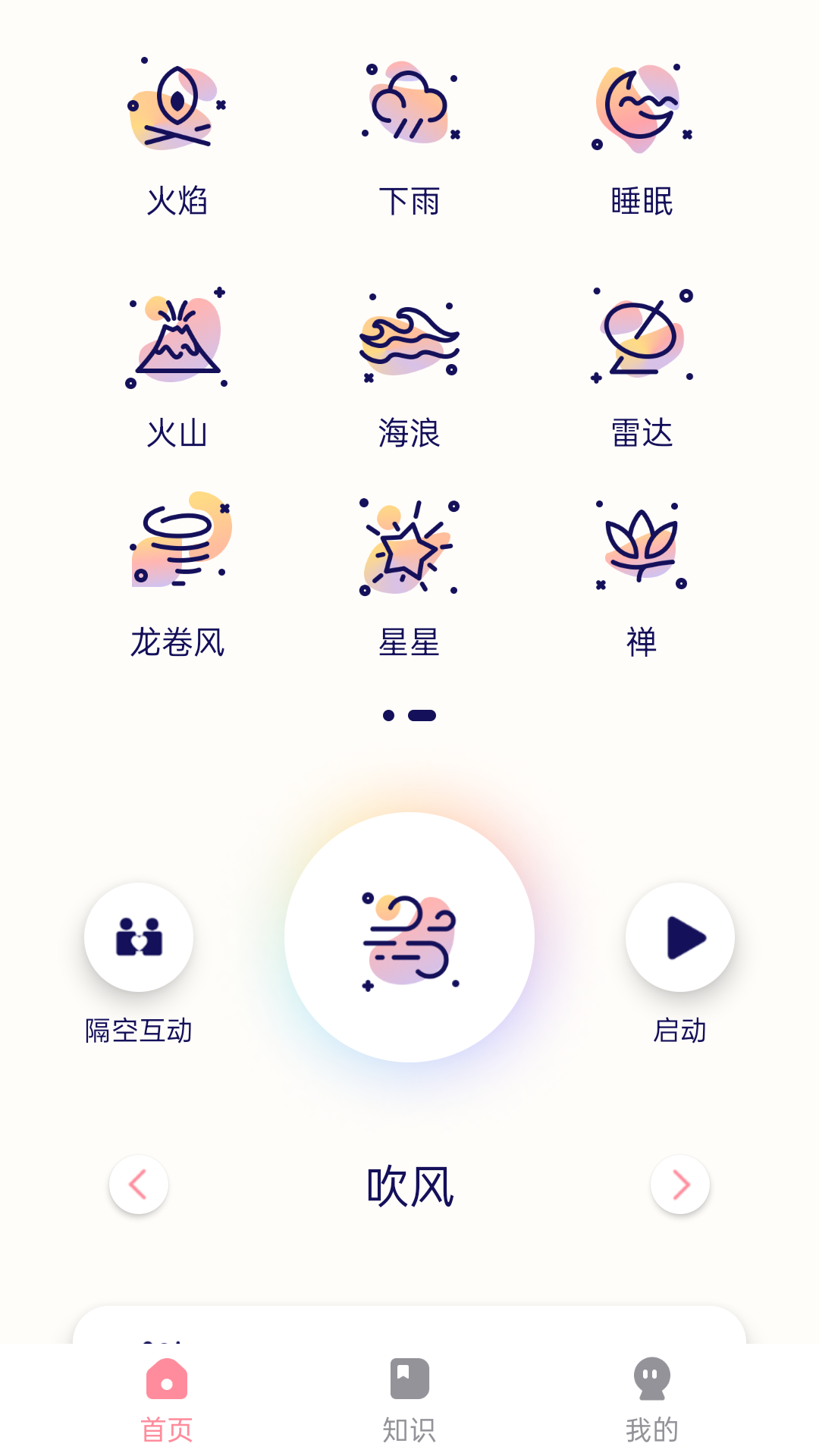The height and width of the screenshot is (1456, 819).
Task: Go to previous mode with left arrow
Action: 139,1184
